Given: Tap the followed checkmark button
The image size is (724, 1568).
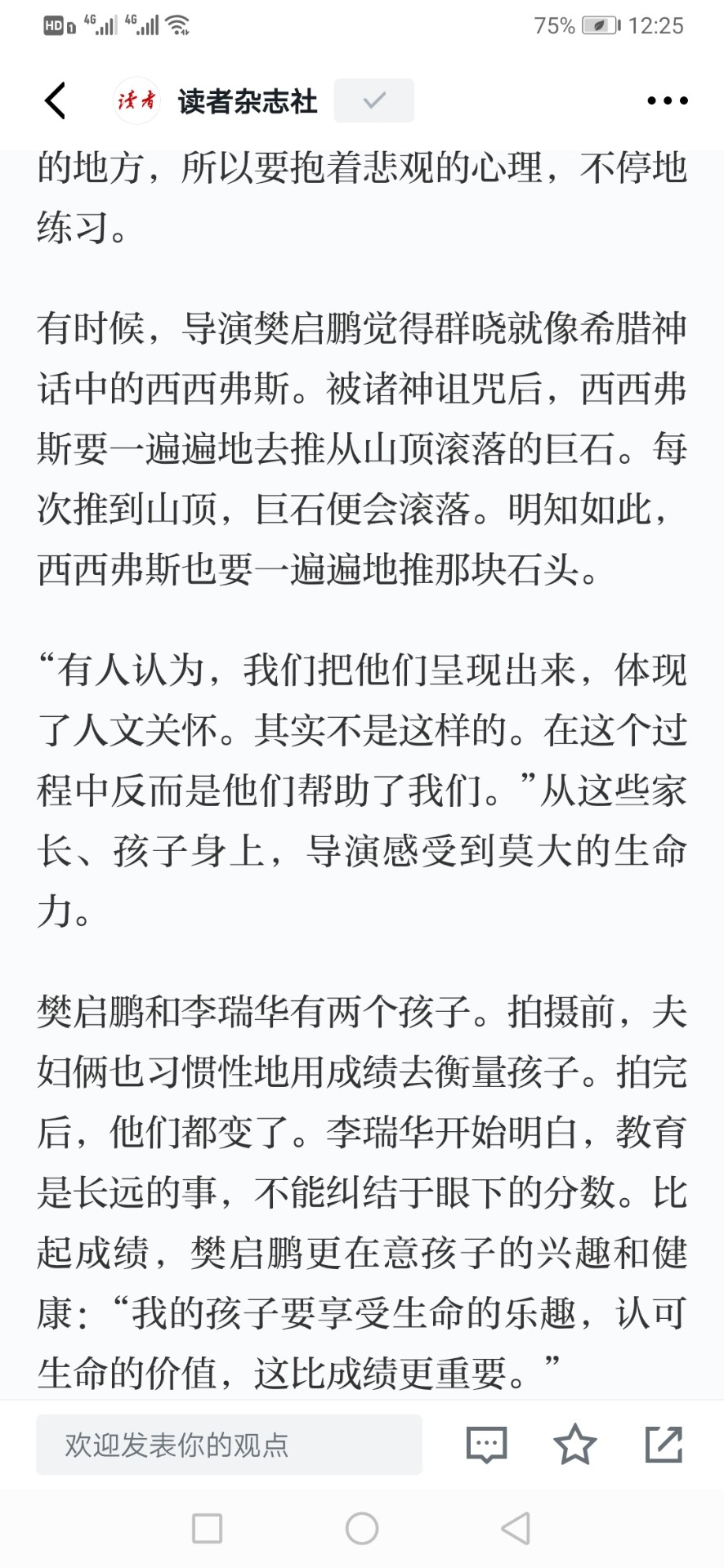Looking at the screenshot, I should 373,100.
